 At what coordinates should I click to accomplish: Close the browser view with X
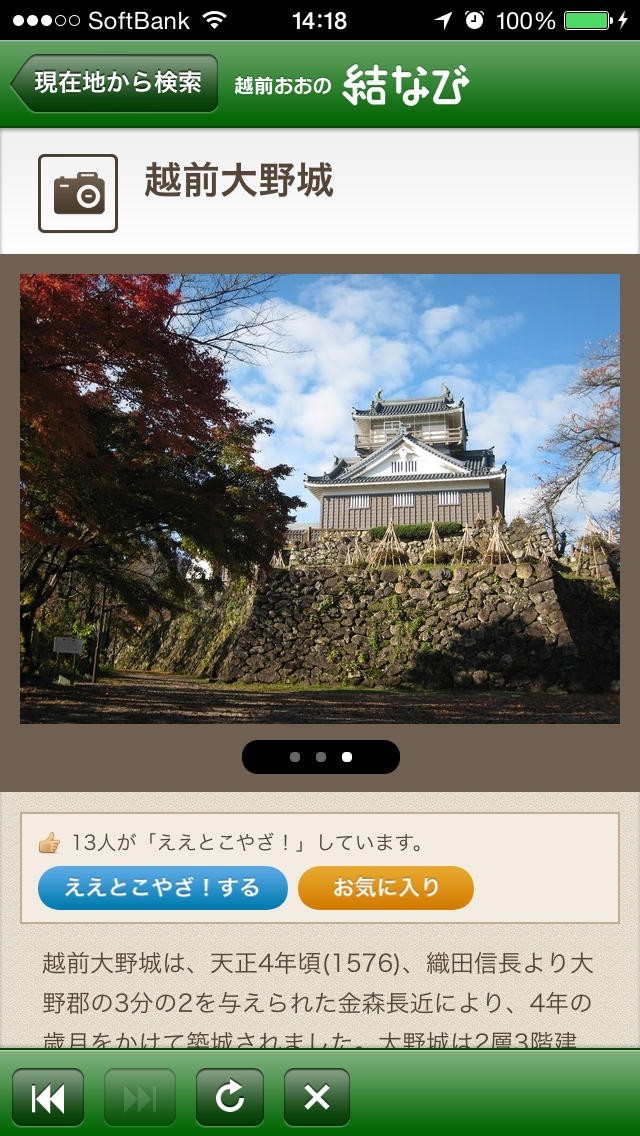[x=317, y=1097]
